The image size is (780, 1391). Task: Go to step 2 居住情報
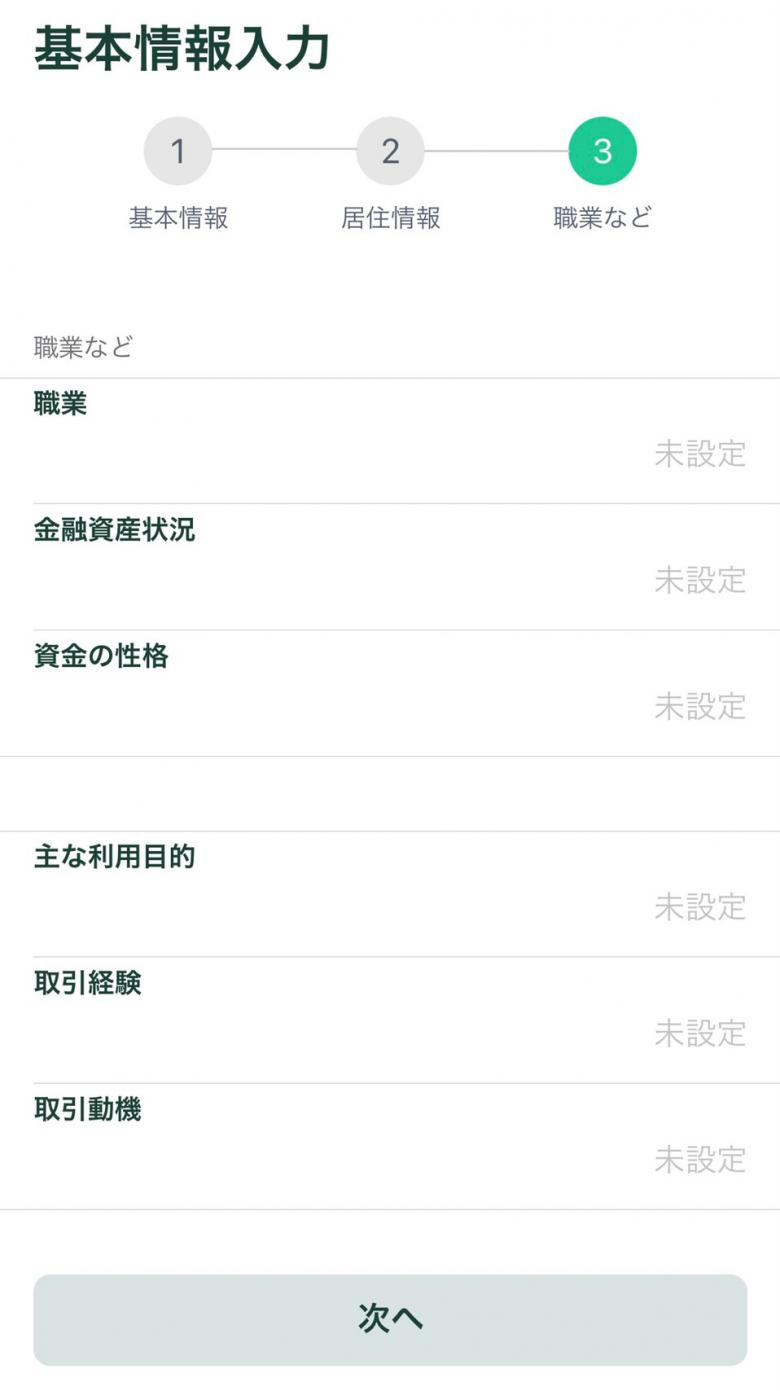pos(390,152)
